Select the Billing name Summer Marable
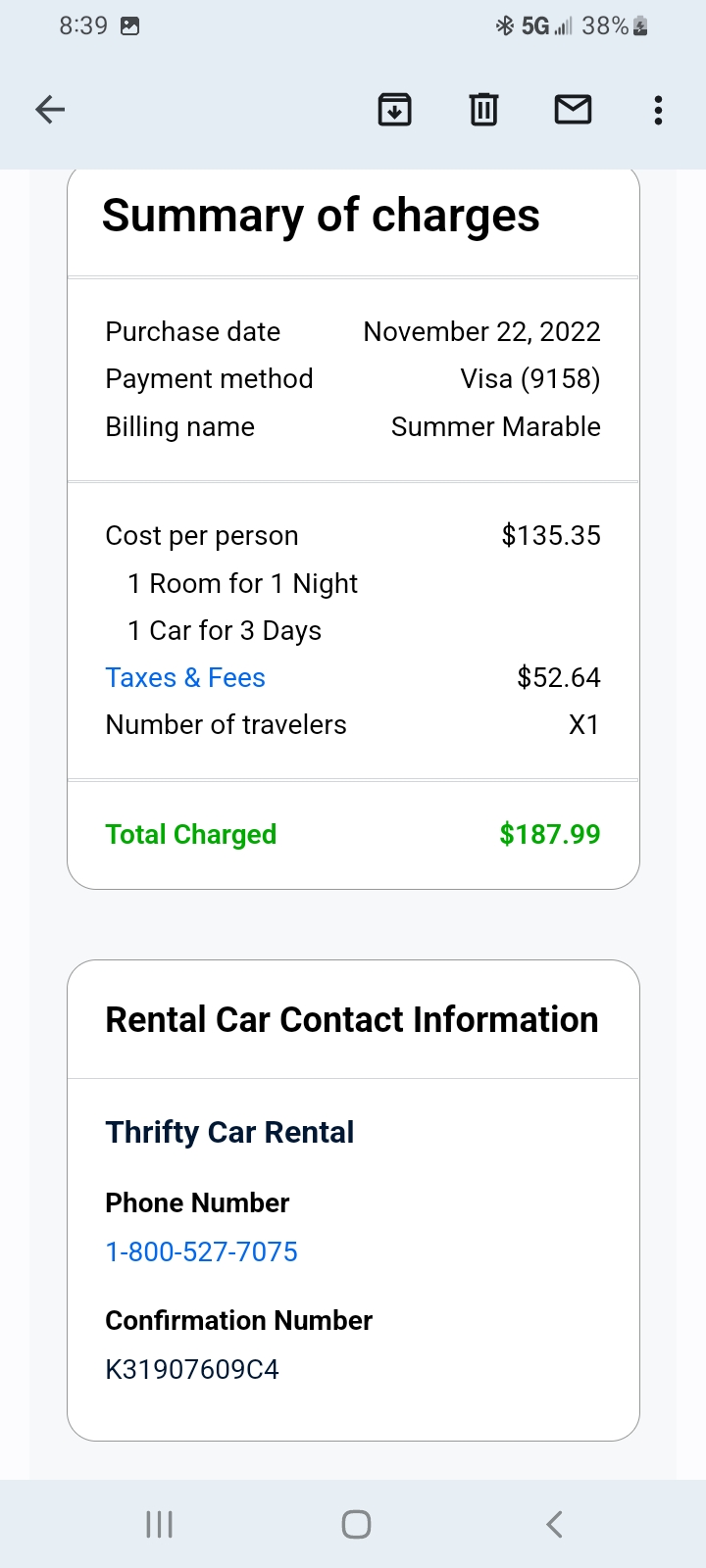Viewport: 706px width, 1568px height. point(495,426)
